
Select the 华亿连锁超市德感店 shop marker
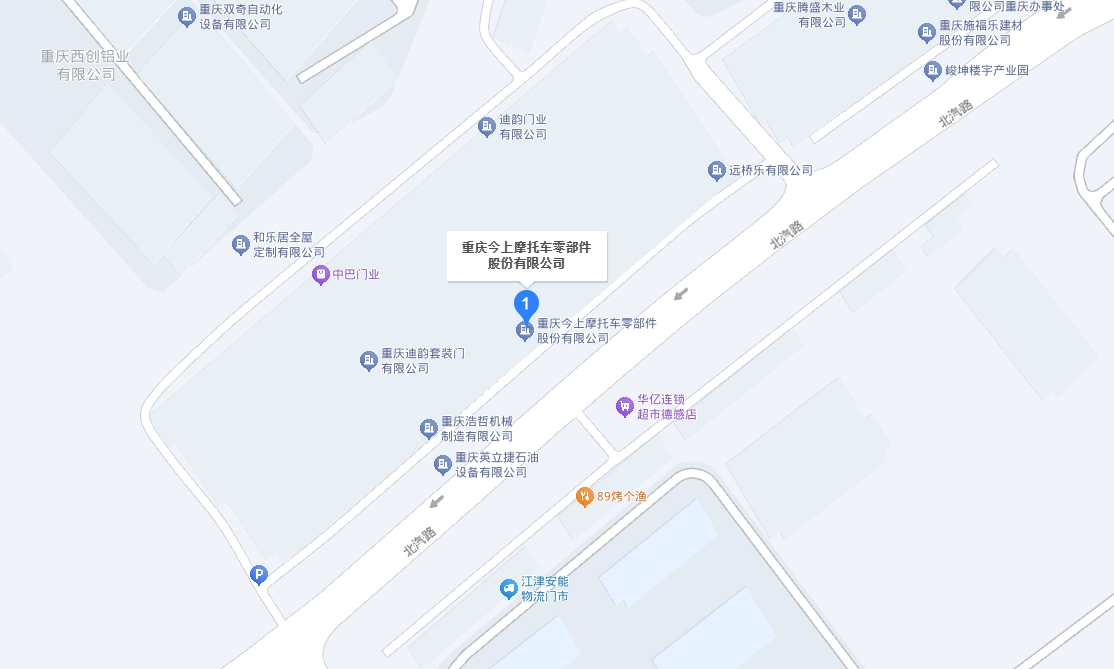click(x=625, y=406)
